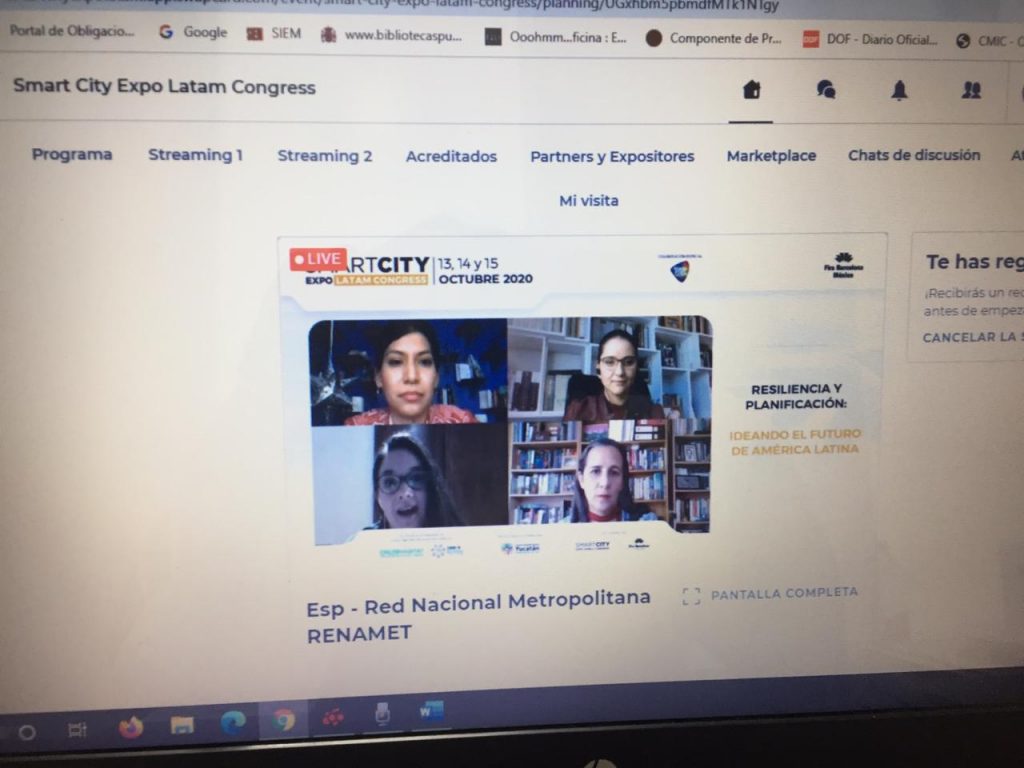Enter Pantalla completa mode
The image size is (1024, 768).
pos(771,594)
